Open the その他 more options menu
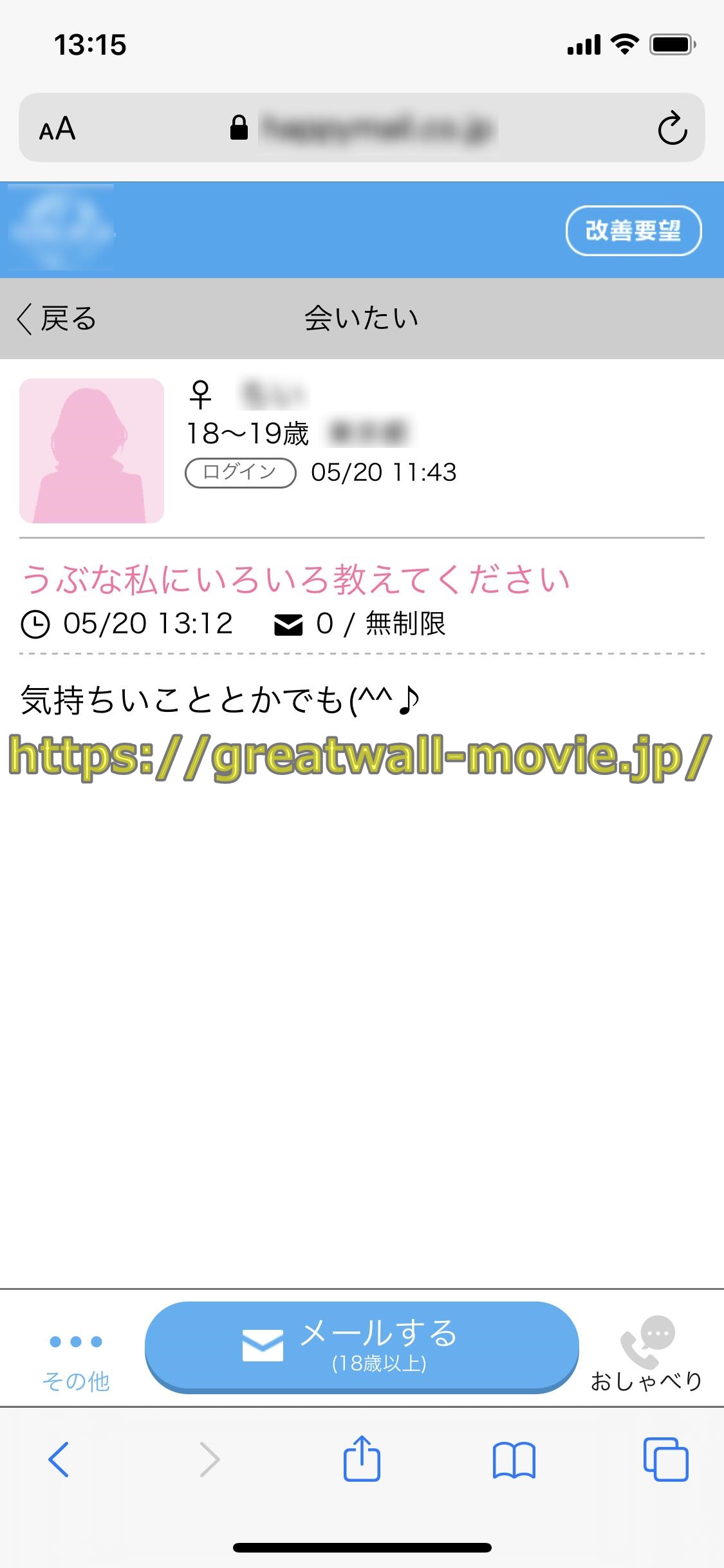Screen dimensions: 724x1568 click(76, 1359)
